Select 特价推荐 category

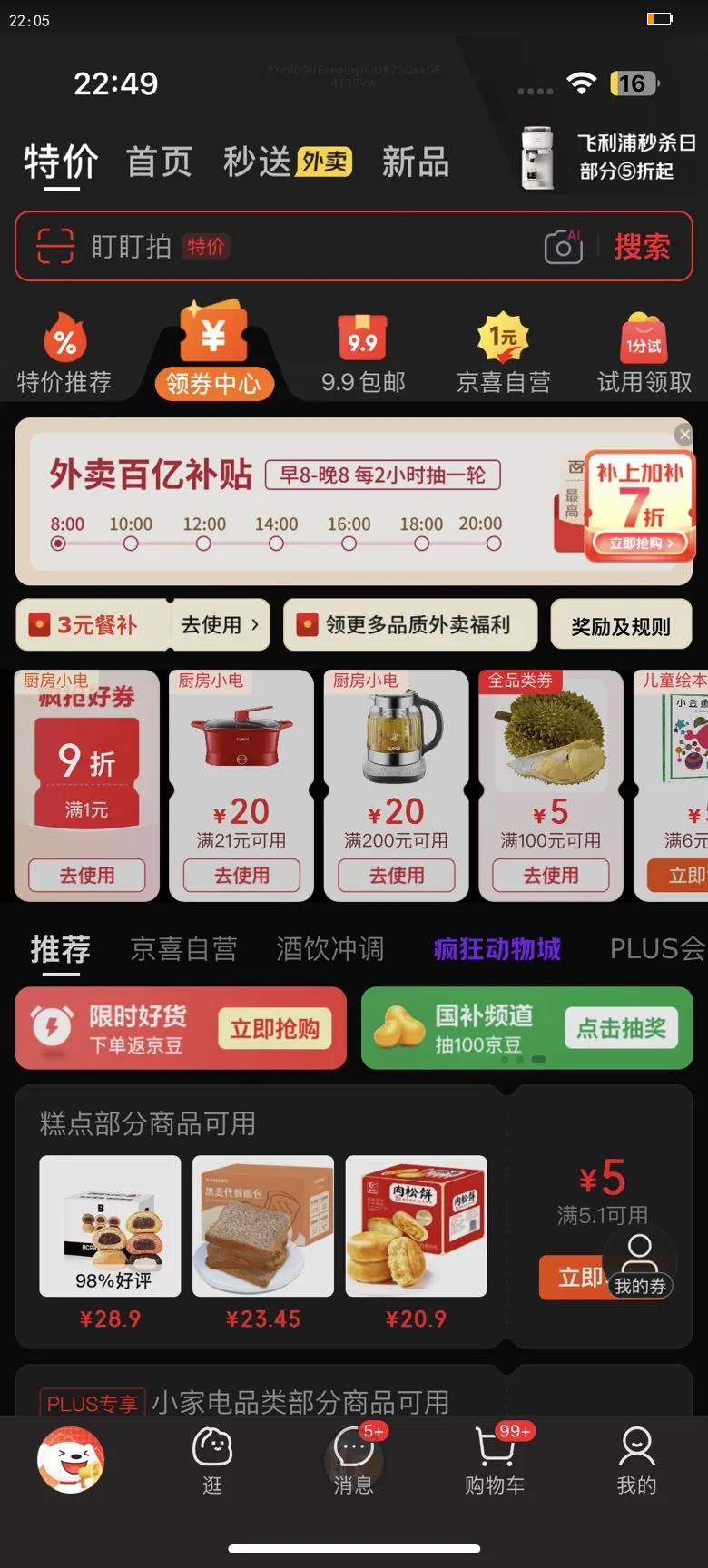64,355
